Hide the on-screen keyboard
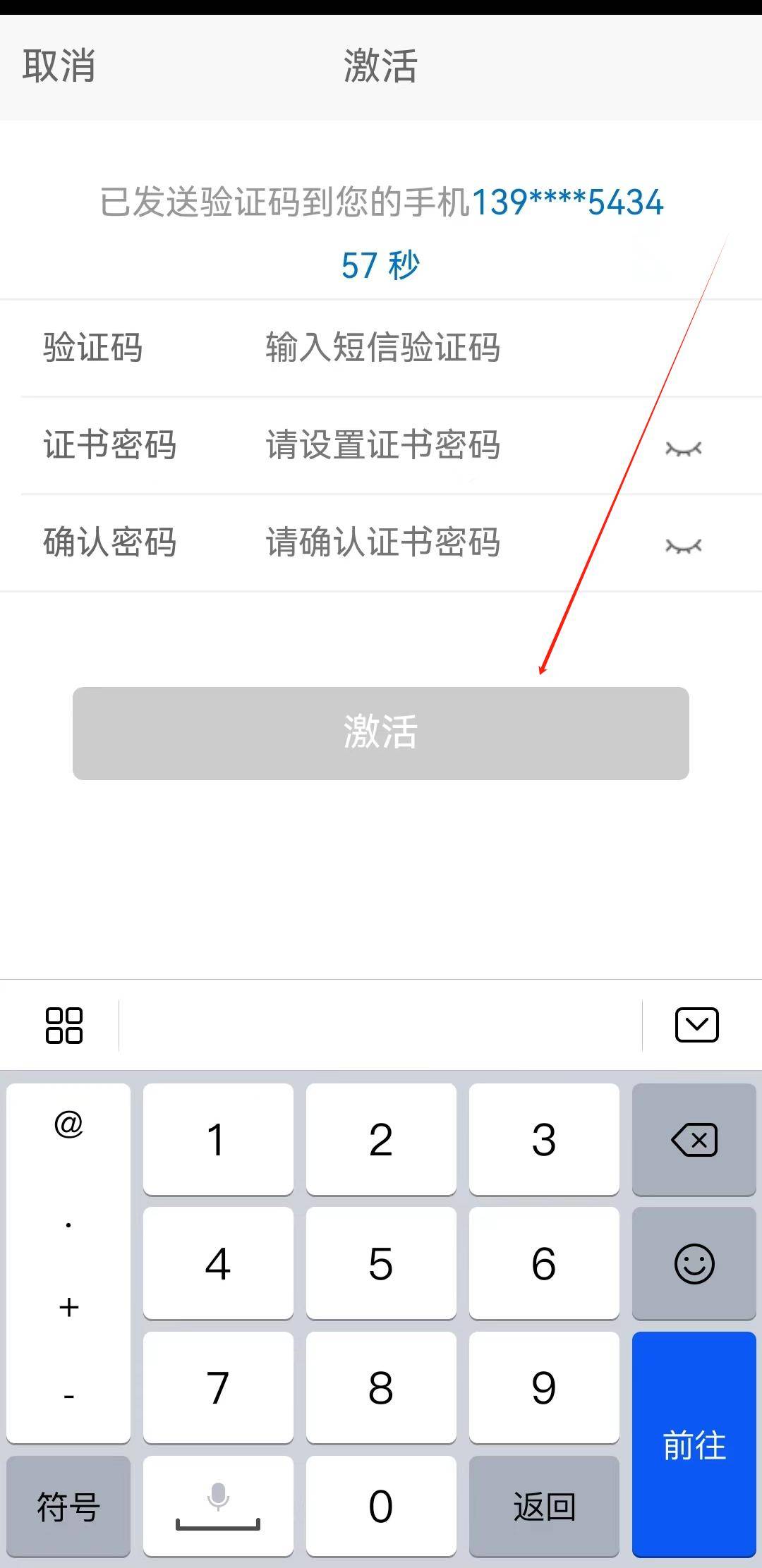This screenshot has height=1568, width=762. 696,1025
